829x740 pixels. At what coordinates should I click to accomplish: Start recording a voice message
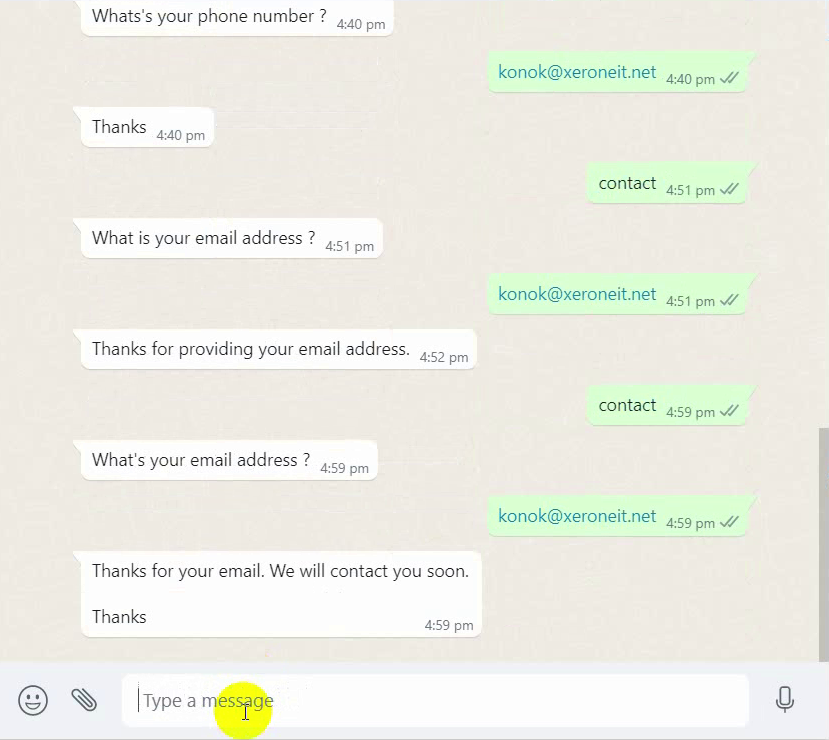coord(785,700)
